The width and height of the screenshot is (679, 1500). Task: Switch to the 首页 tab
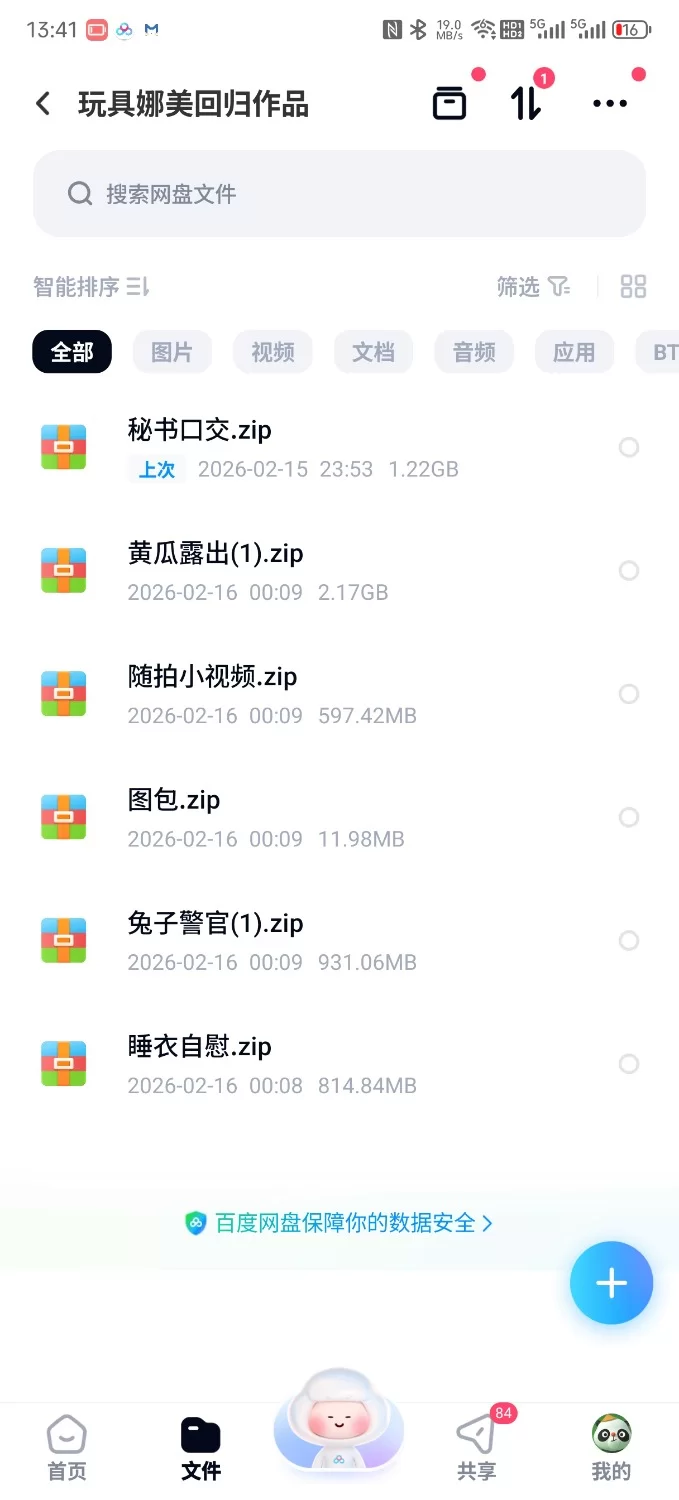pyautogui.click(x=67, y=1448)
